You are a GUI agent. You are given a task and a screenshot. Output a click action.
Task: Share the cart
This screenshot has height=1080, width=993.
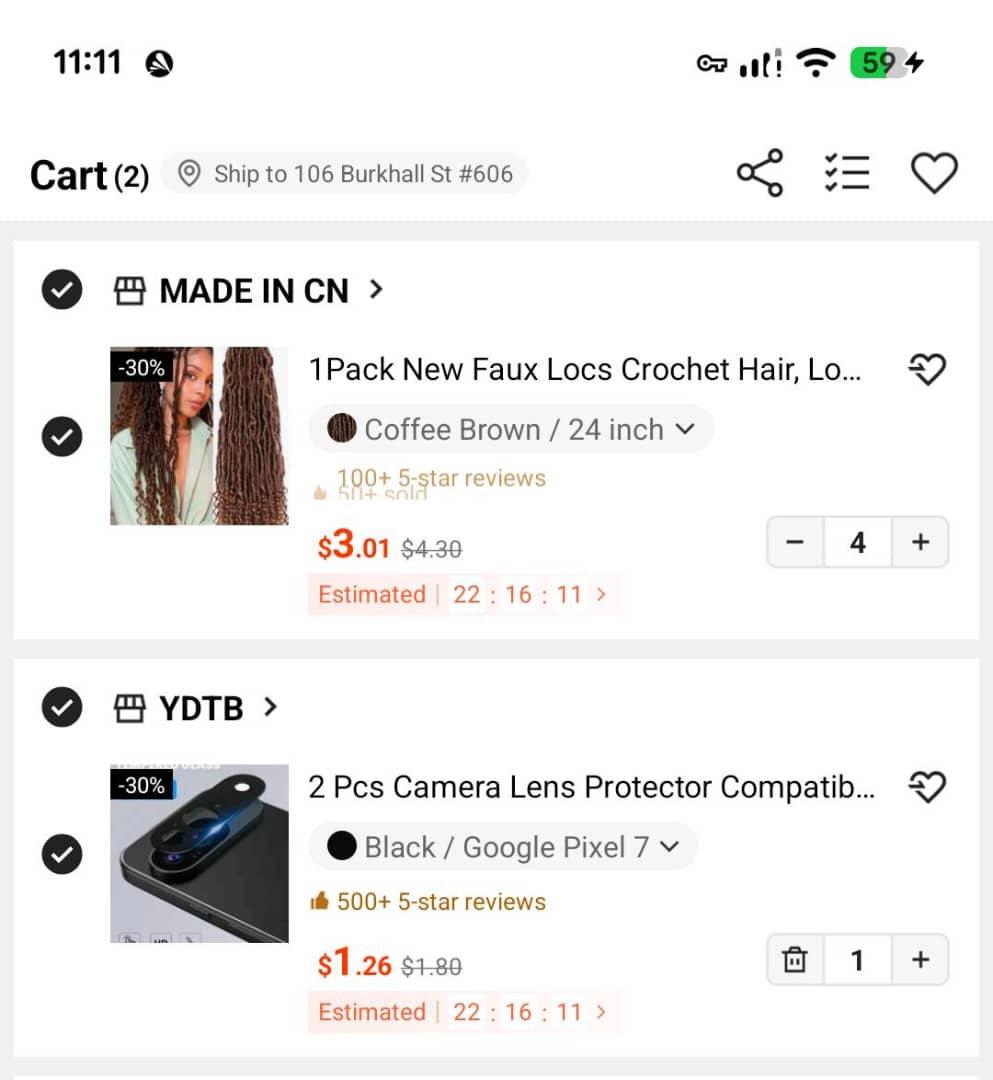click(760, 173)
